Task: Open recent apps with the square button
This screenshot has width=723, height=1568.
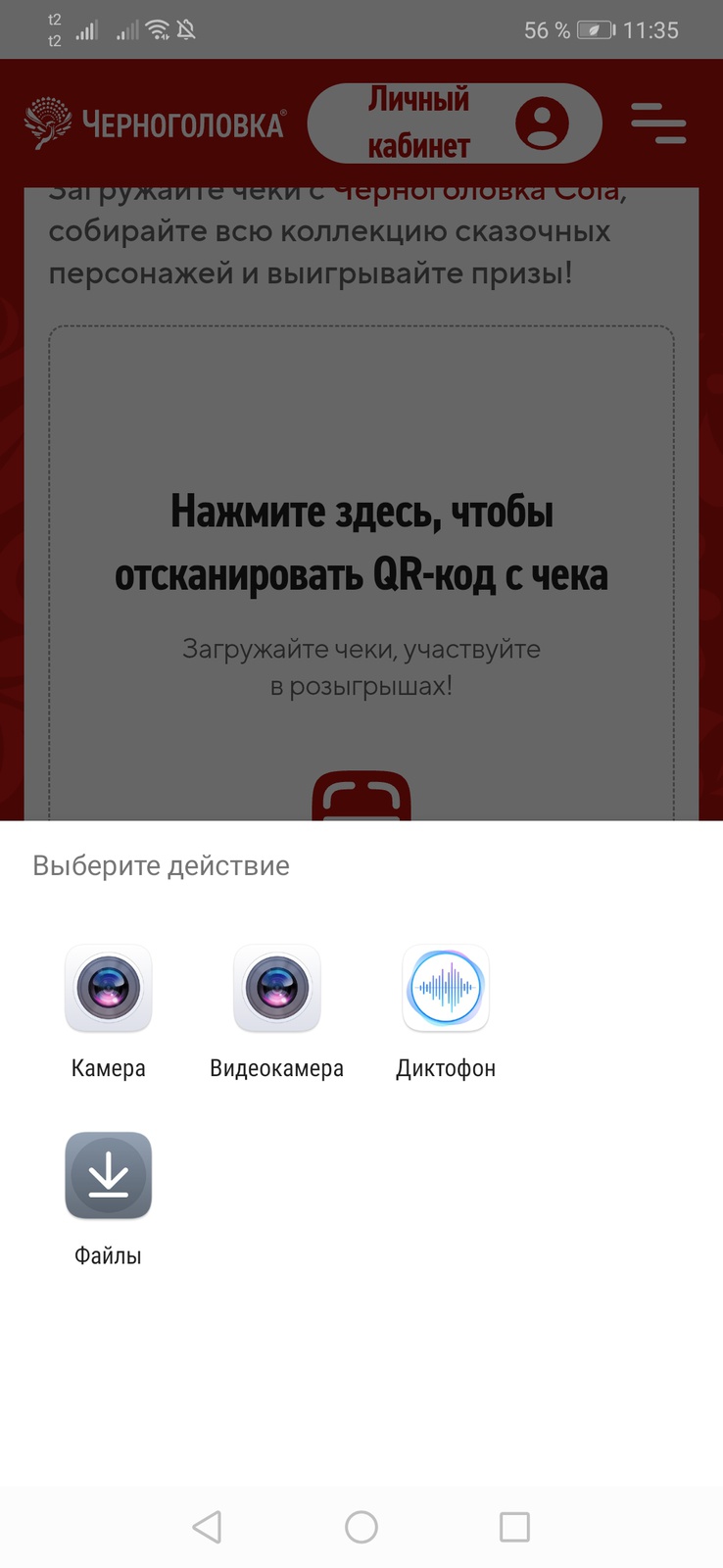Action: (x=514, y=1527)
